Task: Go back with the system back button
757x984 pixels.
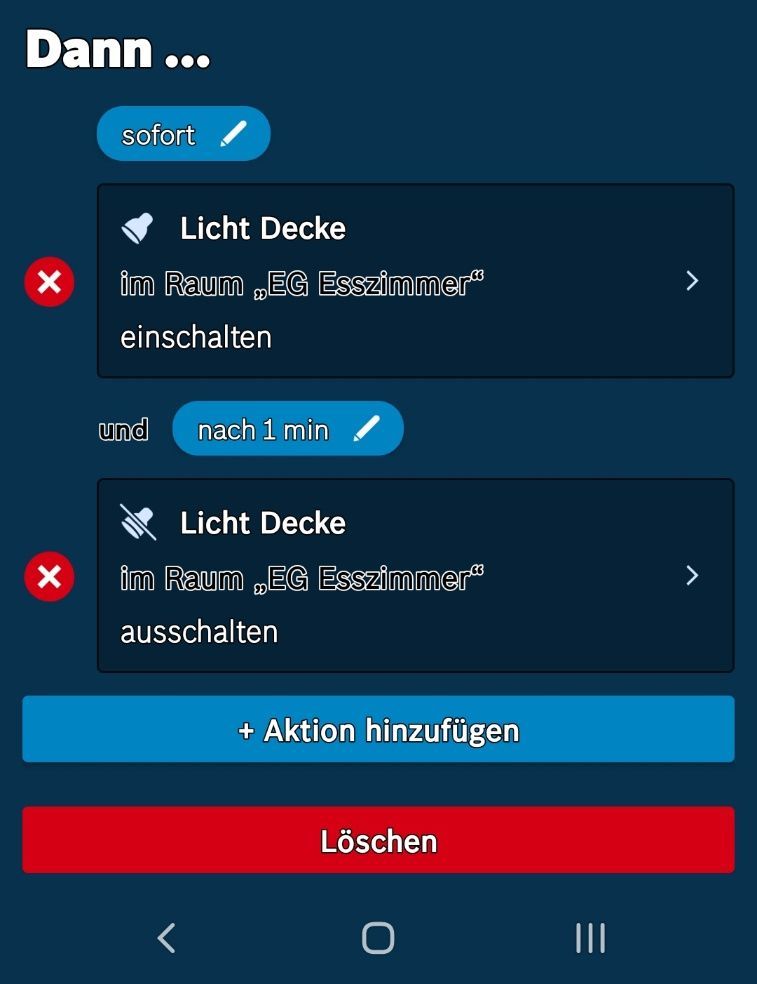Action: pyautogui.click(x=167, y=938)
